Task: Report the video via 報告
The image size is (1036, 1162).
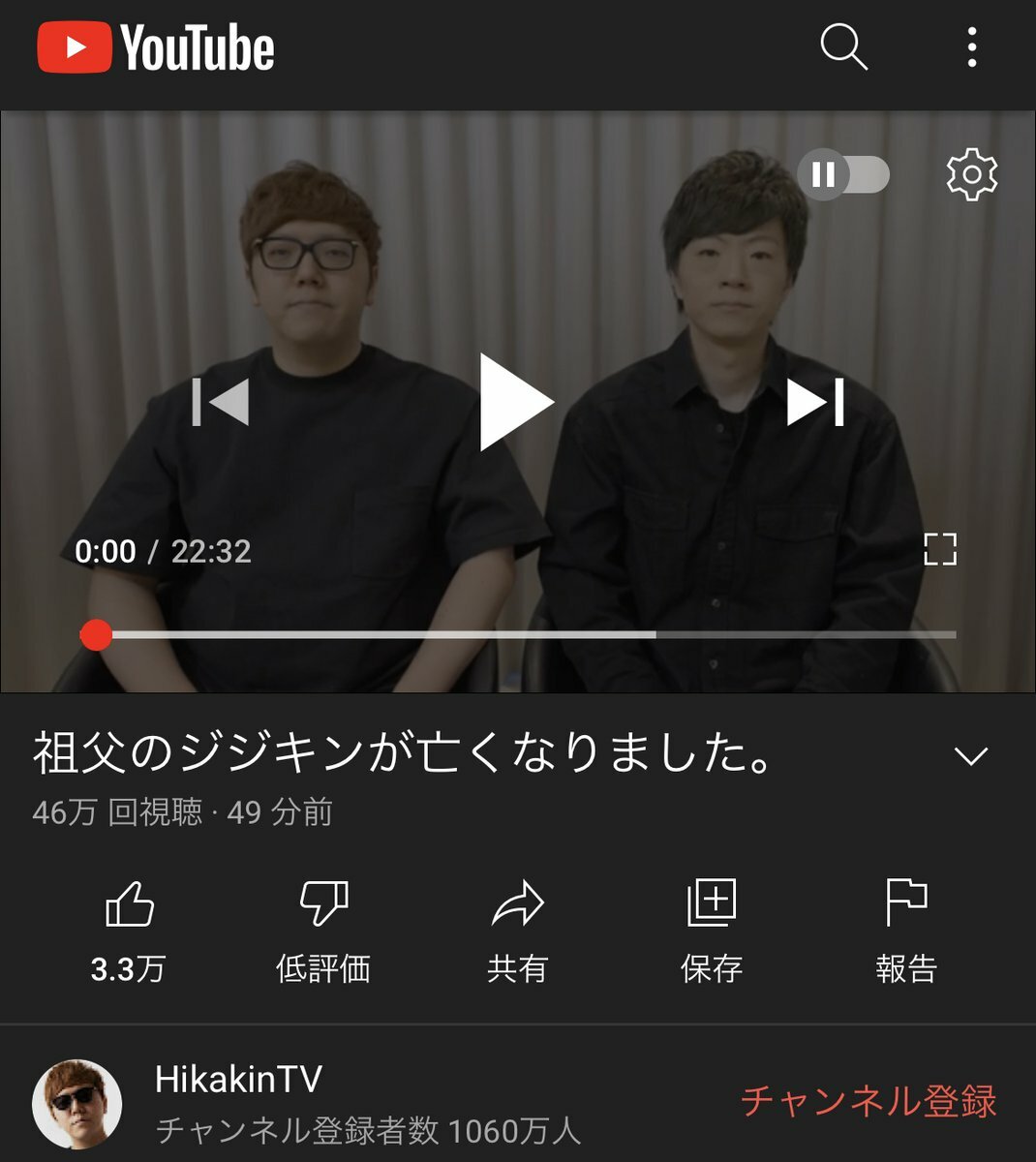Action: [906, 925]
